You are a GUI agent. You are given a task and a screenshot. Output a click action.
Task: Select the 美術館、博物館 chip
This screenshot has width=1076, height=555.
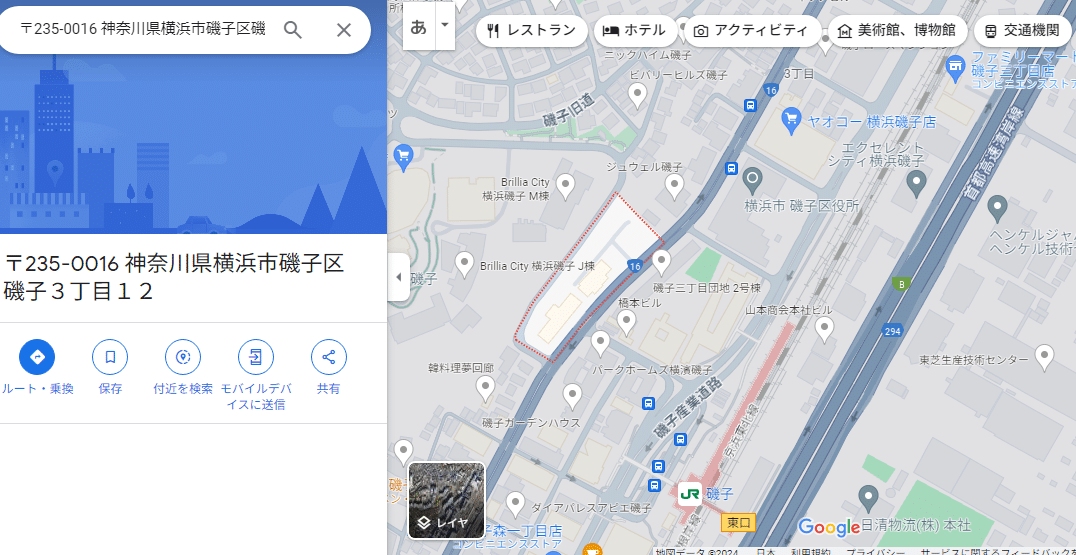point(896,30)
